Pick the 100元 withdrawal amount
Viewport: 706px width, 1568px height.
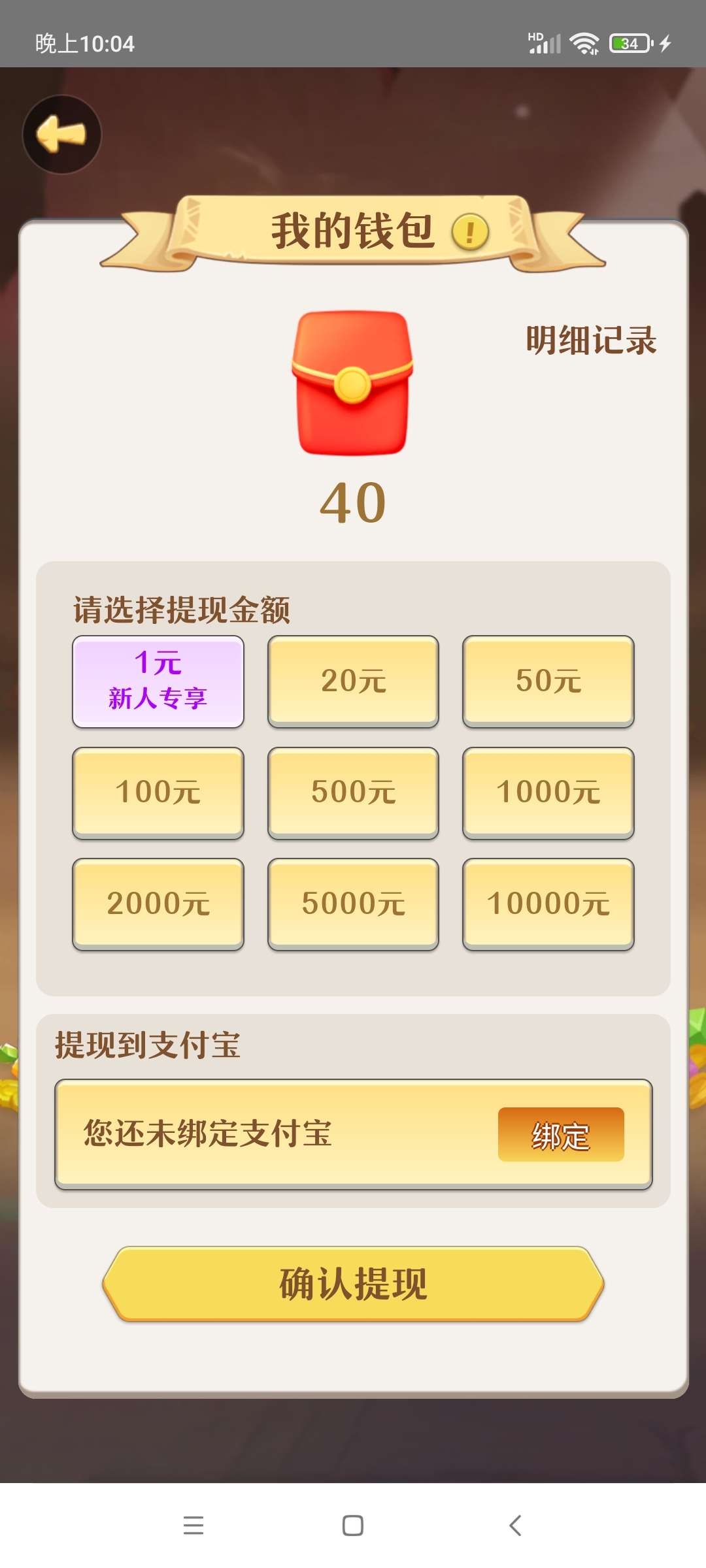[x=158, y=793]
